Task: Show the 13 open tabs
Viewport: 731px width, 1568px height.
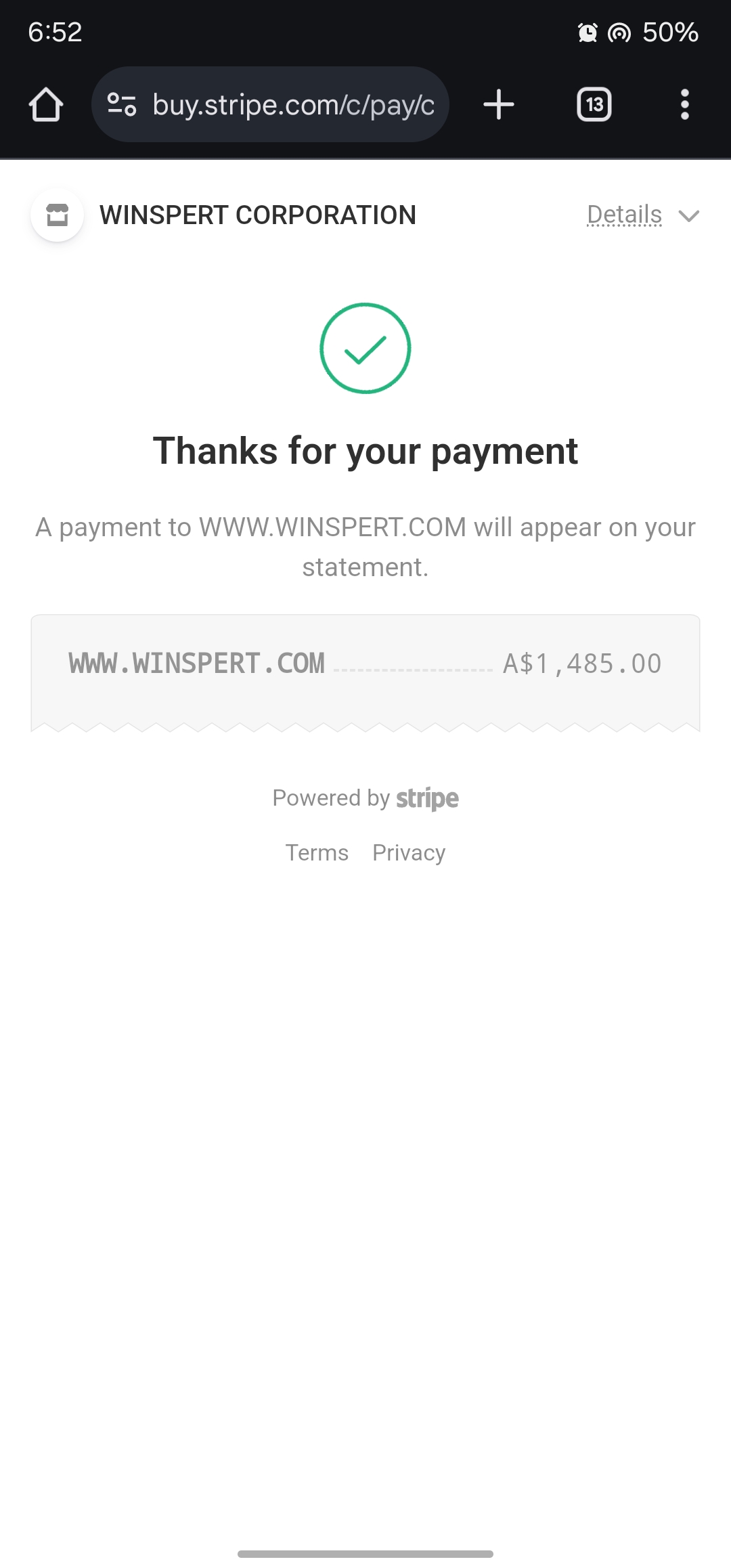Action: 594,105
